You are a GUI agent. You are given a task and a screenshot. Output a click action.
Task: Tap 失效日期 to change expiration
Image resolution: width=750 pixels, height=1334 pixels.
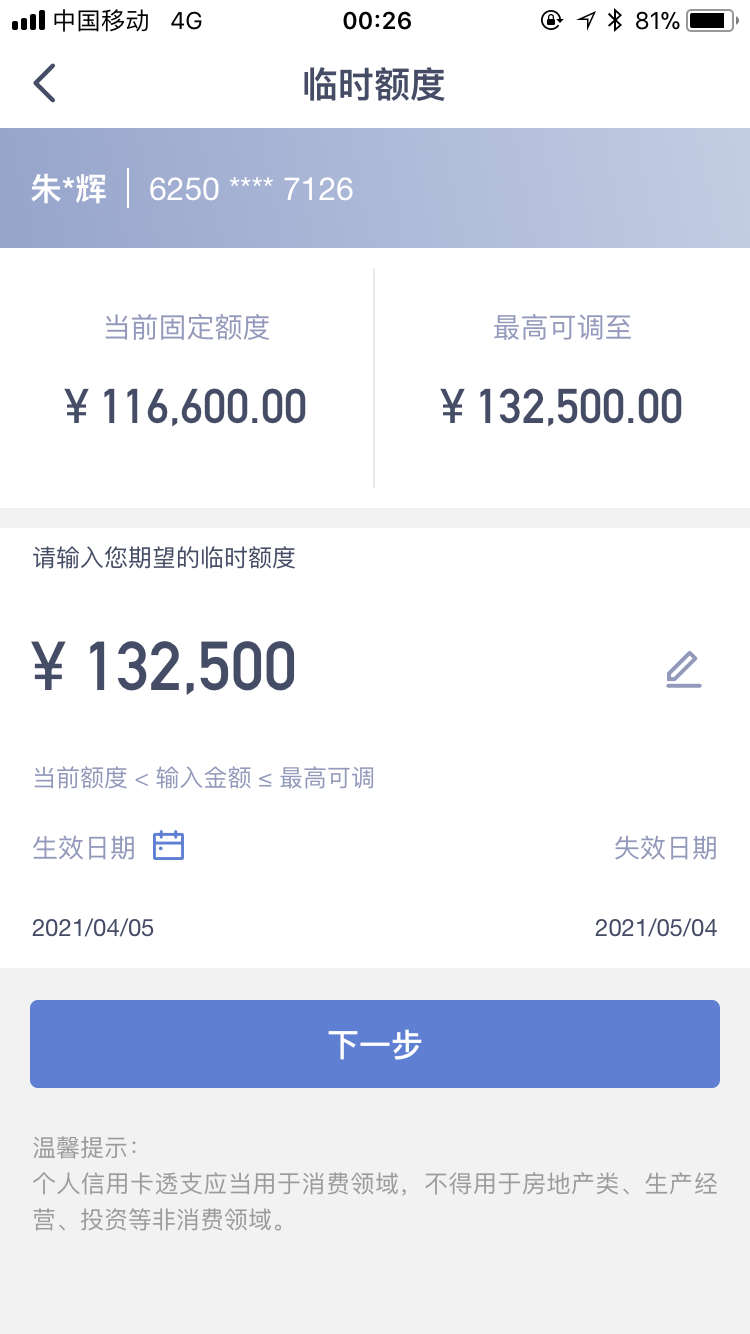(x=666, y=846)
